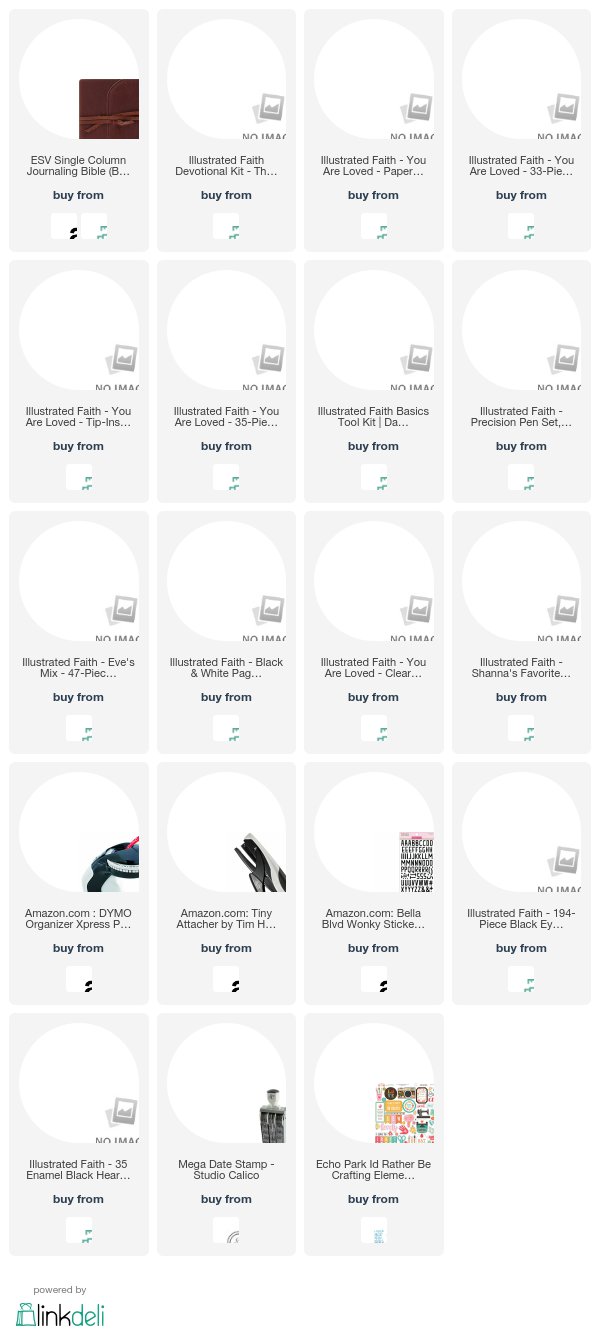Tap the store icon under Mega Date Stamp
The height and width of the screenshot is (1336, 600).
pyautogui.click(x=226, y=1229)
